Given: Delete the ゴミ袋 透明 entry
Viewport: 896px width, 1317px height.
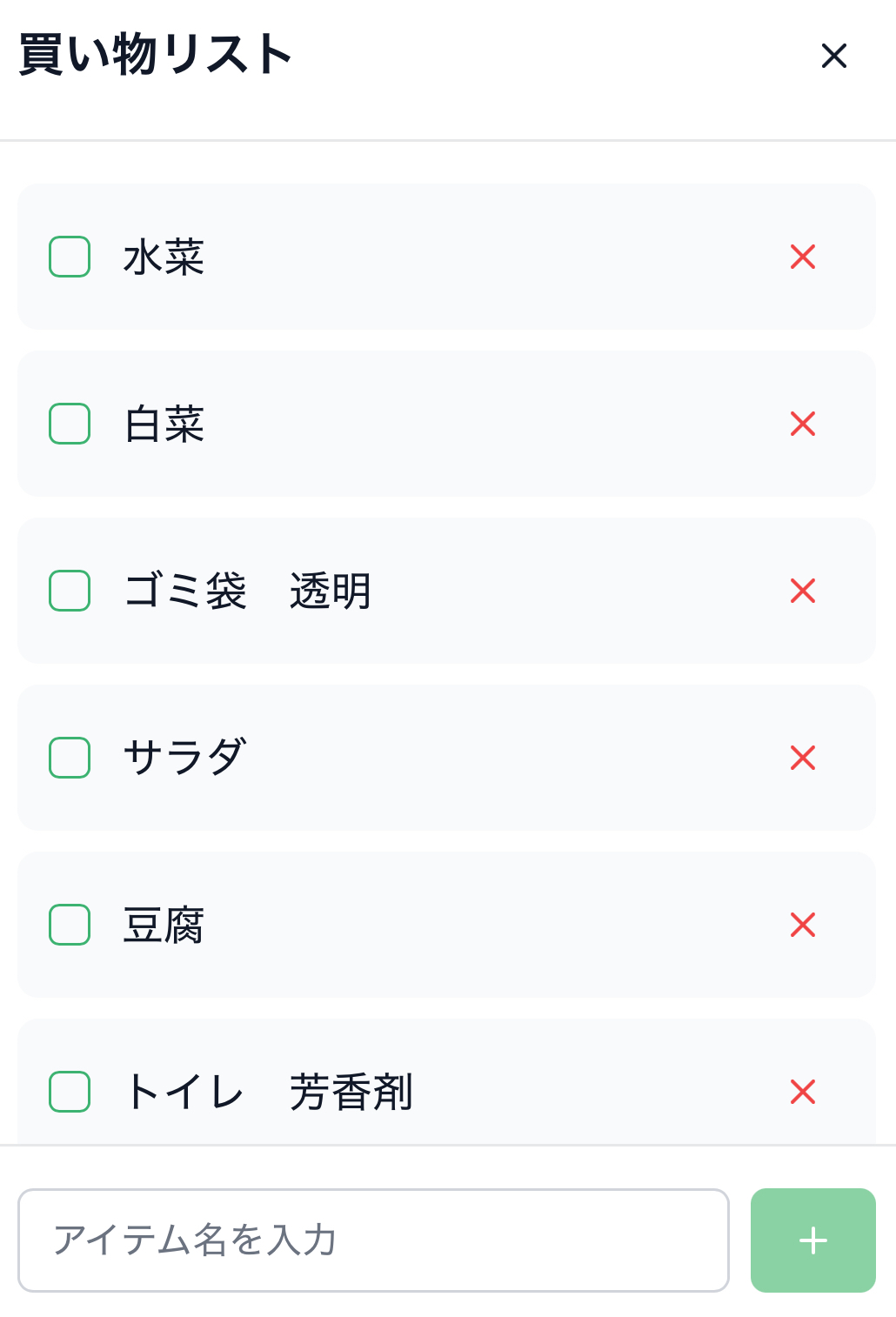Looking at the screenshot, I should click(802, 591).
